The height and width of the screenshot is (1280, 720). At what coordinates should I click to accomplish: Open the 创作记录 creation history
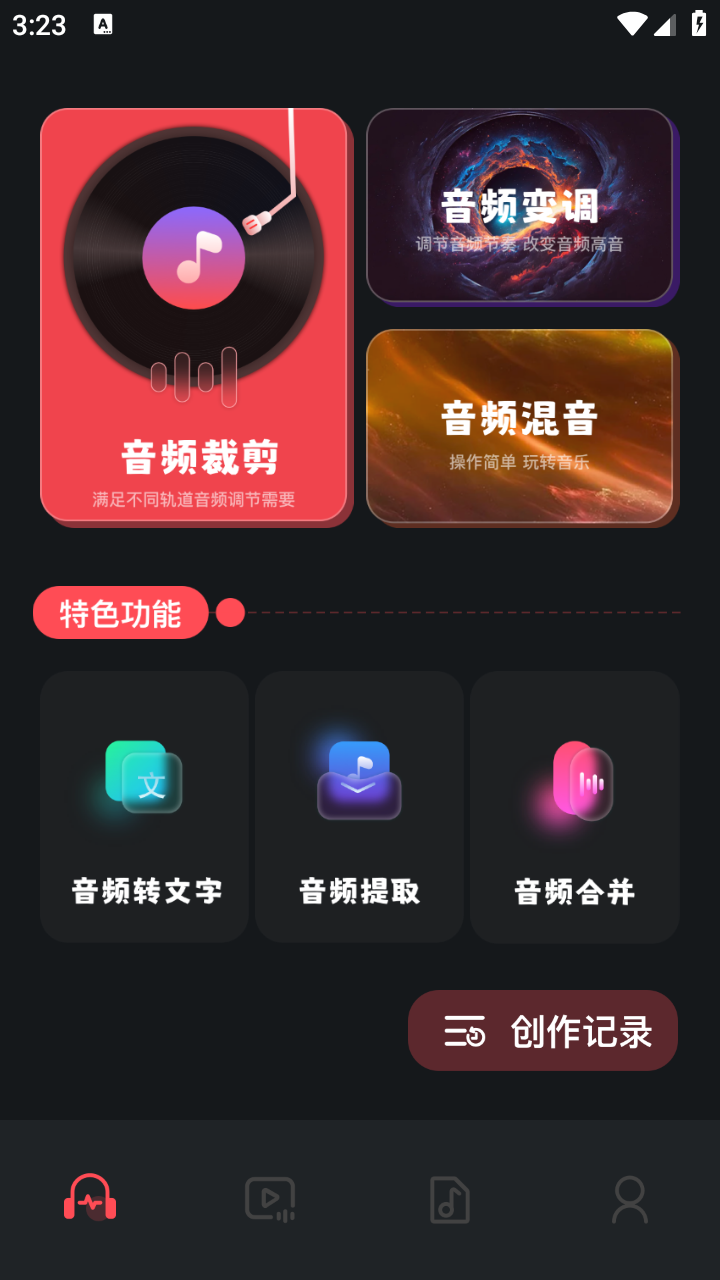542,1030
